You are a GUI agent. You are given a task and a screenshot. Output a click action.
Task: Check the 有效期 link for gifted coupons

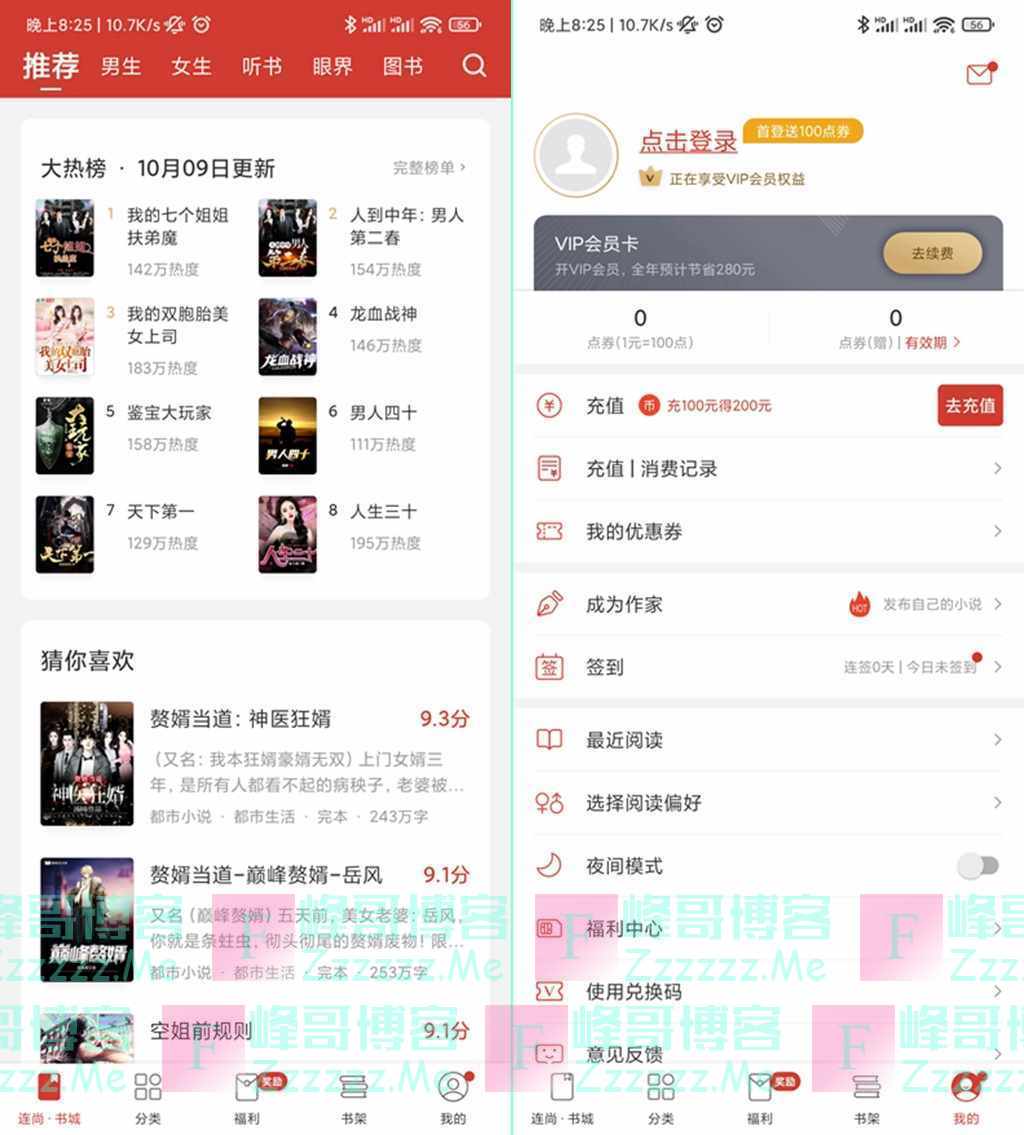pyautogui.click(x=932, y=342)
